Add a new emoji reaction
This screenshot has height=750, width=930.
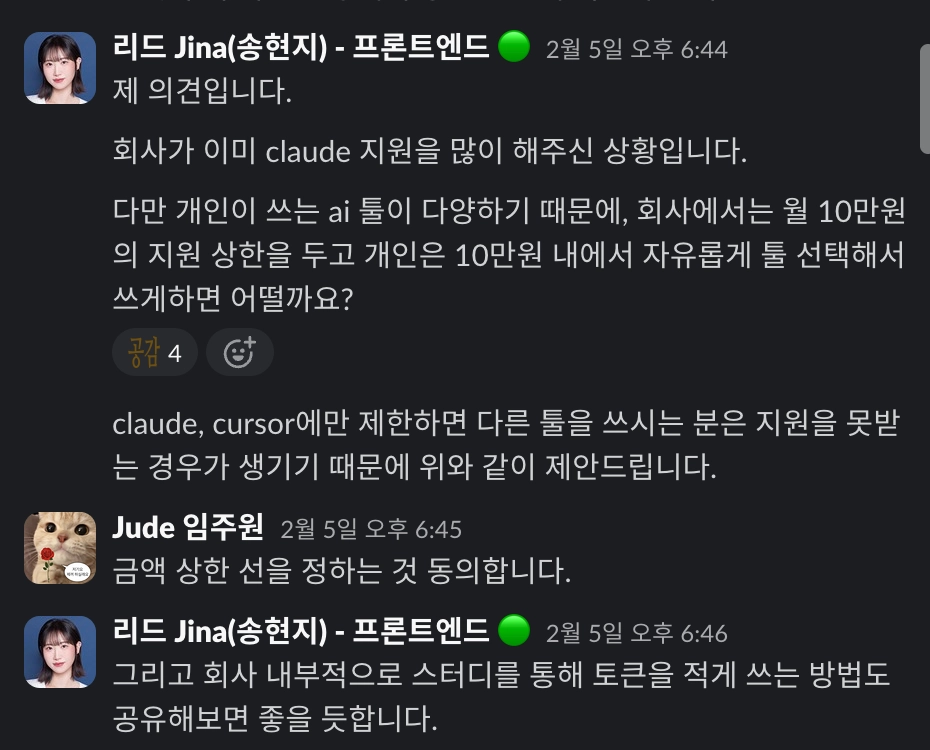click(x=239, y=353)
